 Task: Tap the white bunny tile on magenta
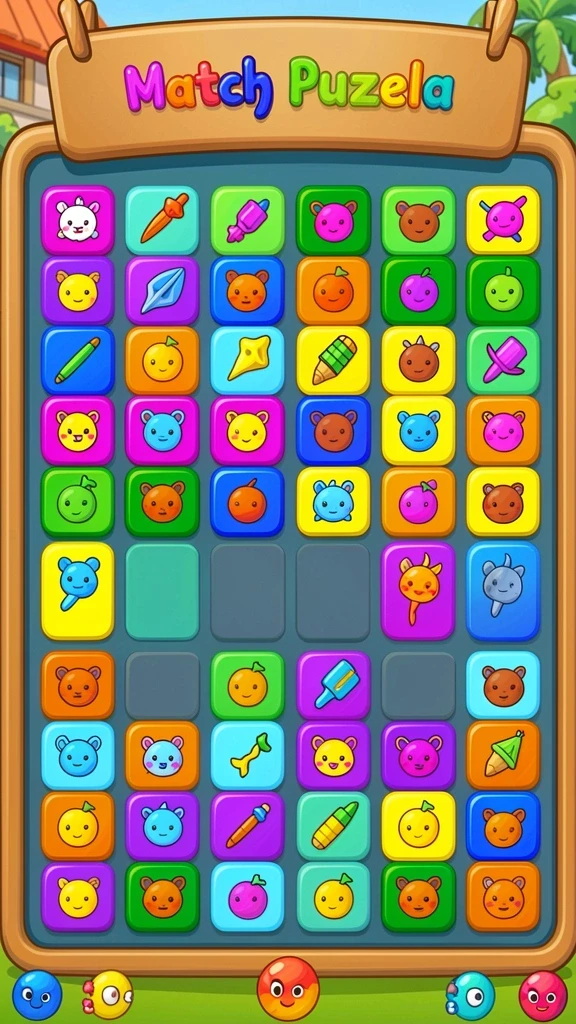[x=78, y=221]
